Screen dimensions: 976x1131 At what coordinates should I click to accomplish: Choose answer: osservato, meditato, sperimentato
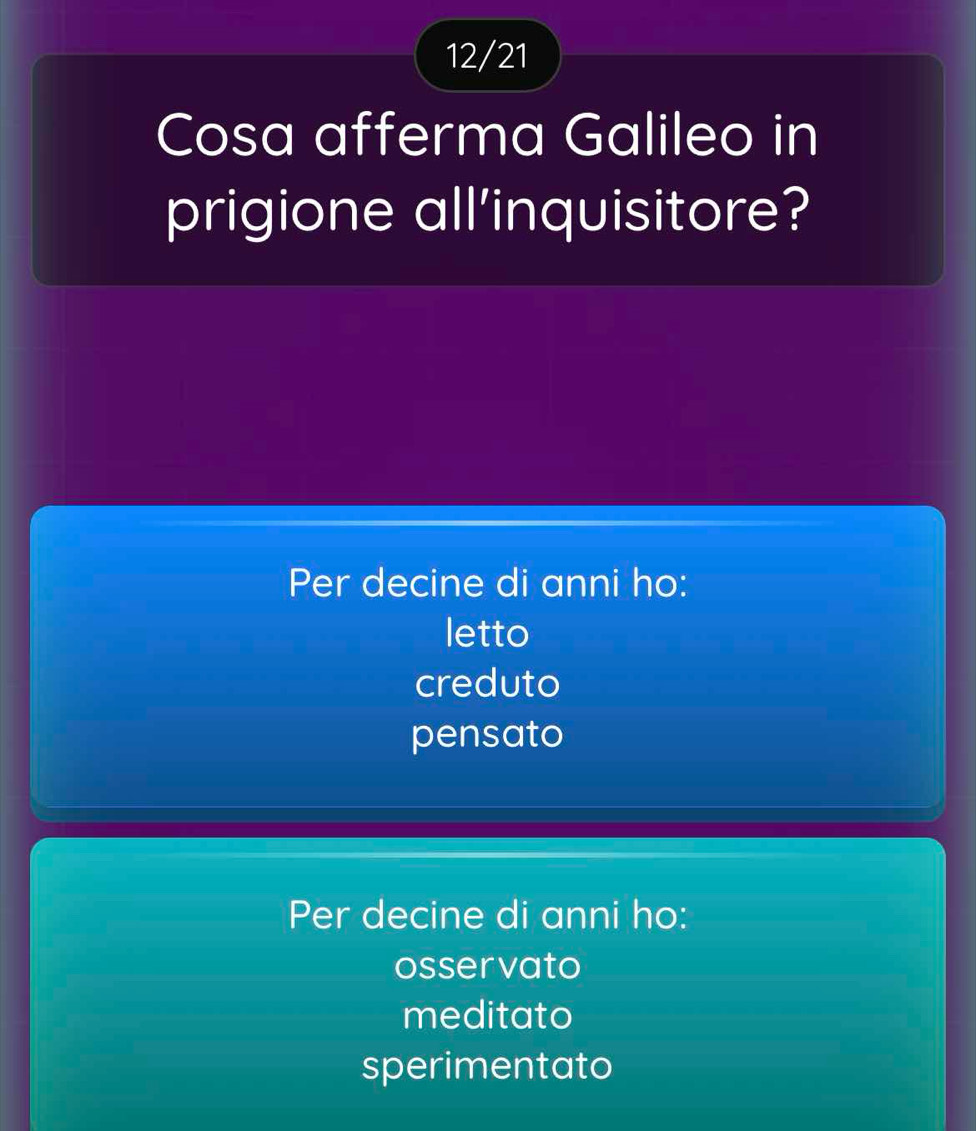(488, 988)
